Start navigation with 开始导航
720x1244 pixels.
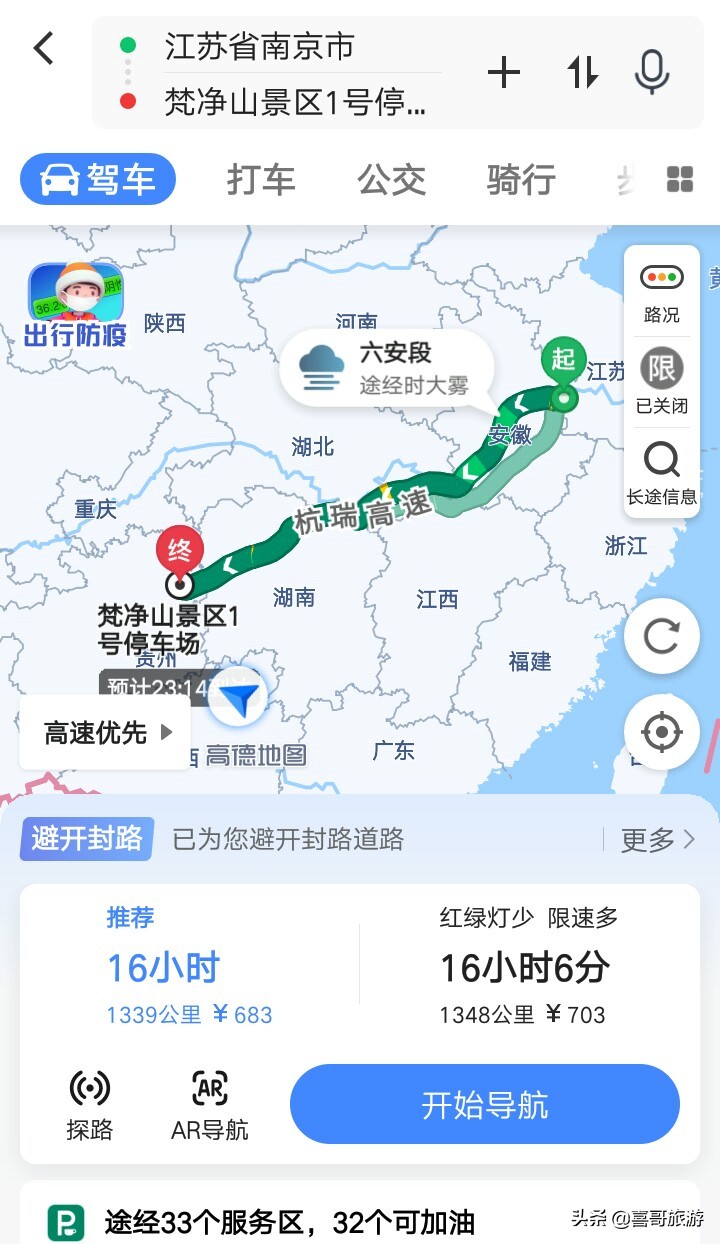485,1105
